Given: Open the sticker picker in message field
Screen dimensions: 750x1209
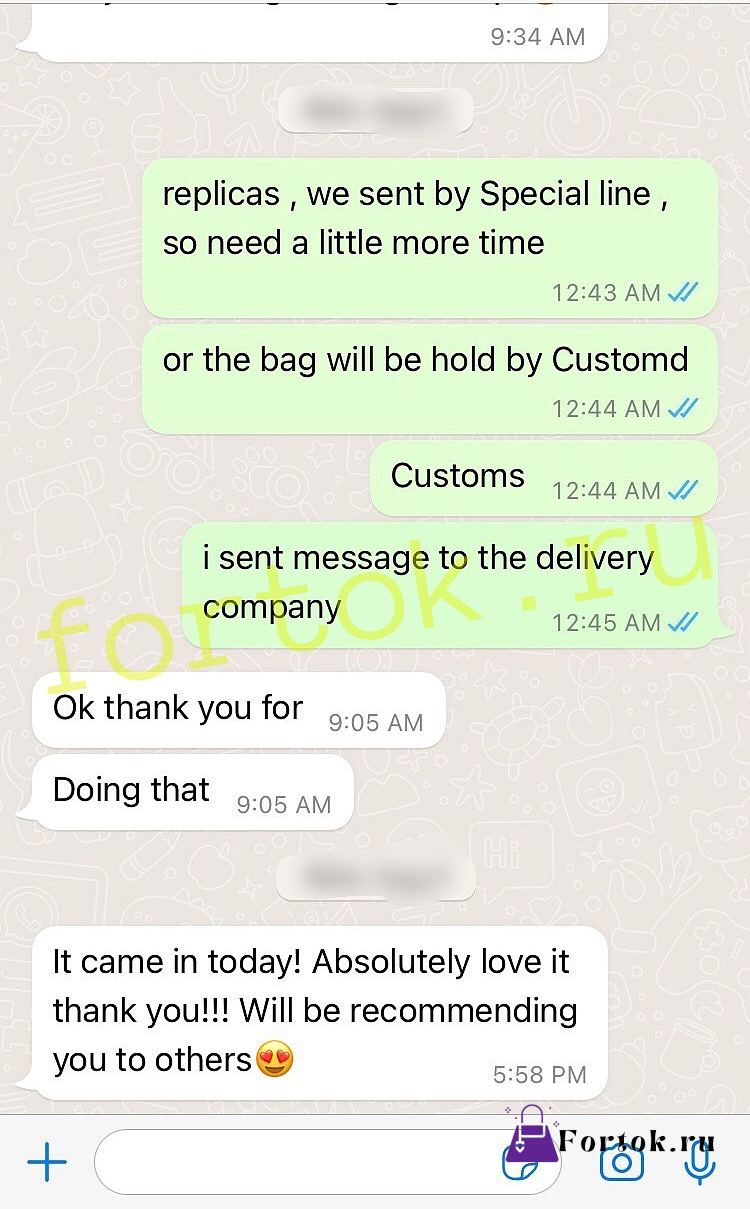Looking at the screenshot, I should coord(520,1165).
